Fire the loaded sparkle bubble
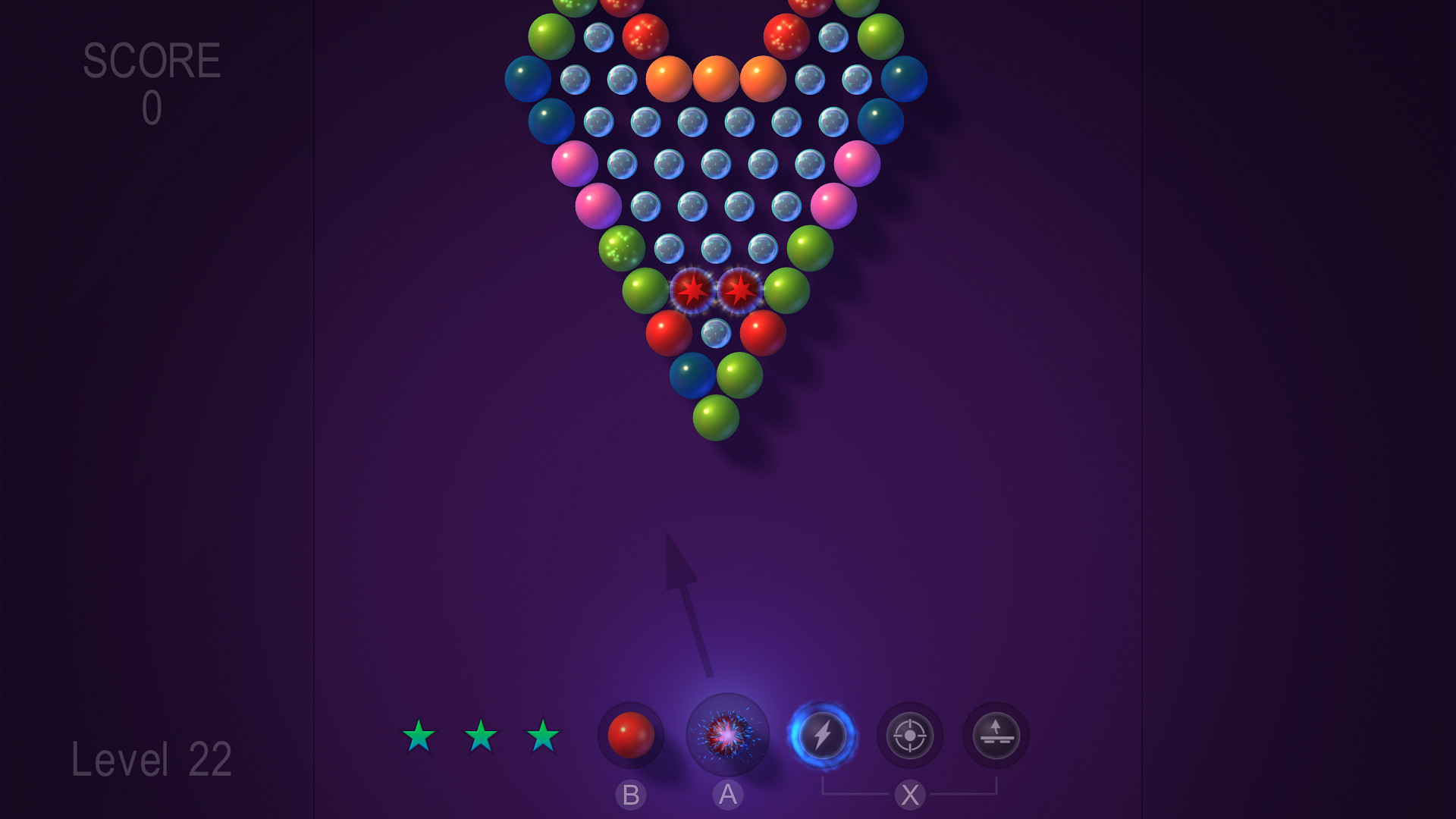 pyautogui.click(x=727, y=734)
